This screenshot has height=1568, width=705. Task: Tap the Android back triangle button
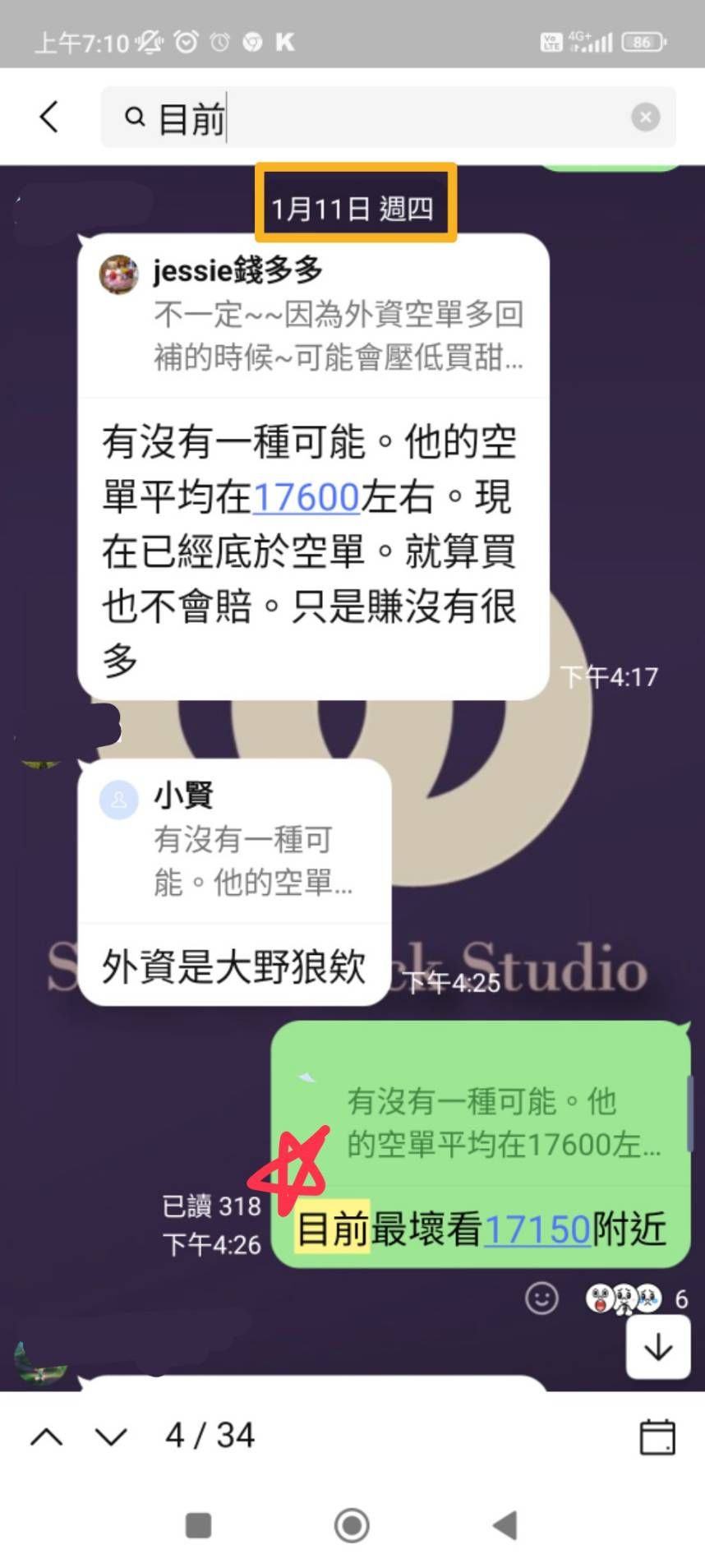coord(507,1524)
